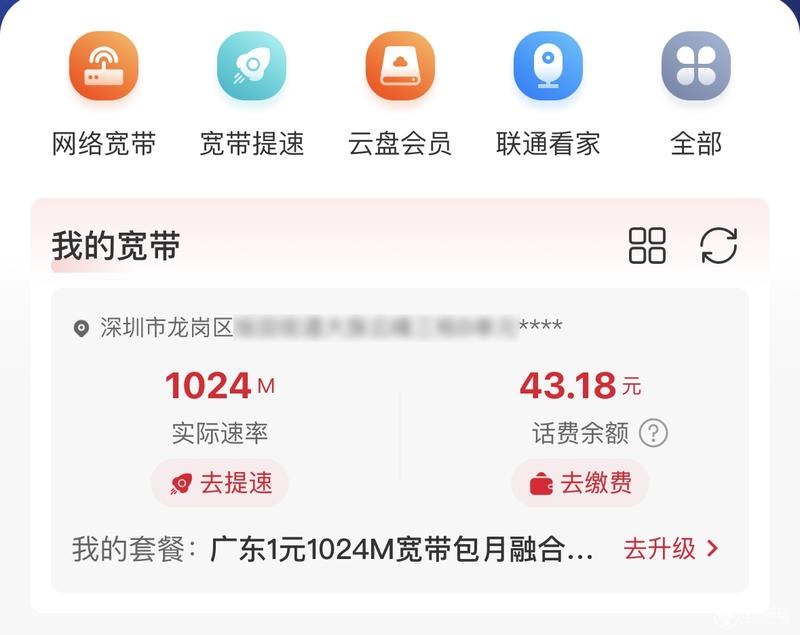Open 云盘会员 shortcut
The image size is (800, 635).
(x=399, y=67)
